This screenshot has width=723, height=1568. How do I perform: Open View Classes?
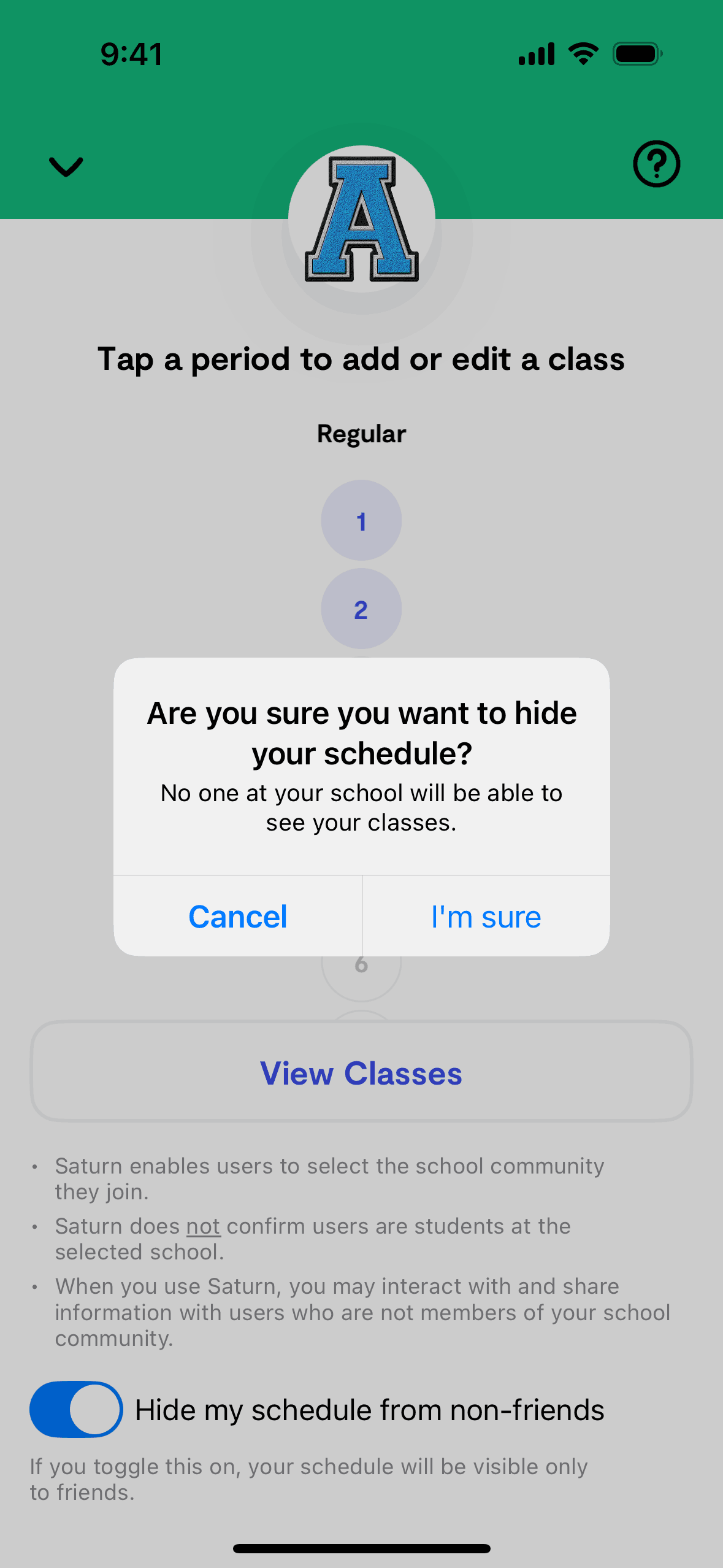pos(361,1072)
